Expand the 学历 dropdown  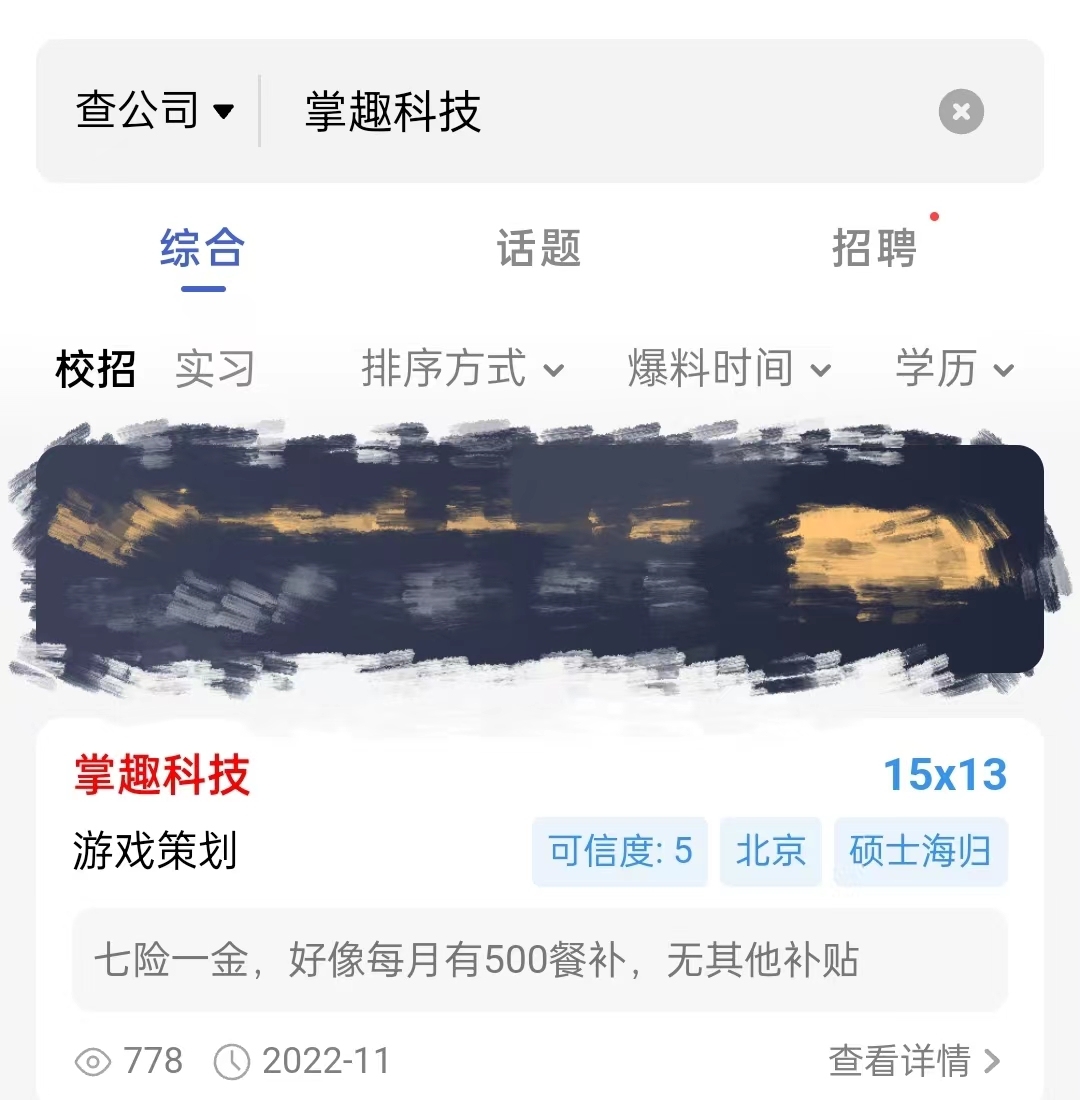(954, 370)
